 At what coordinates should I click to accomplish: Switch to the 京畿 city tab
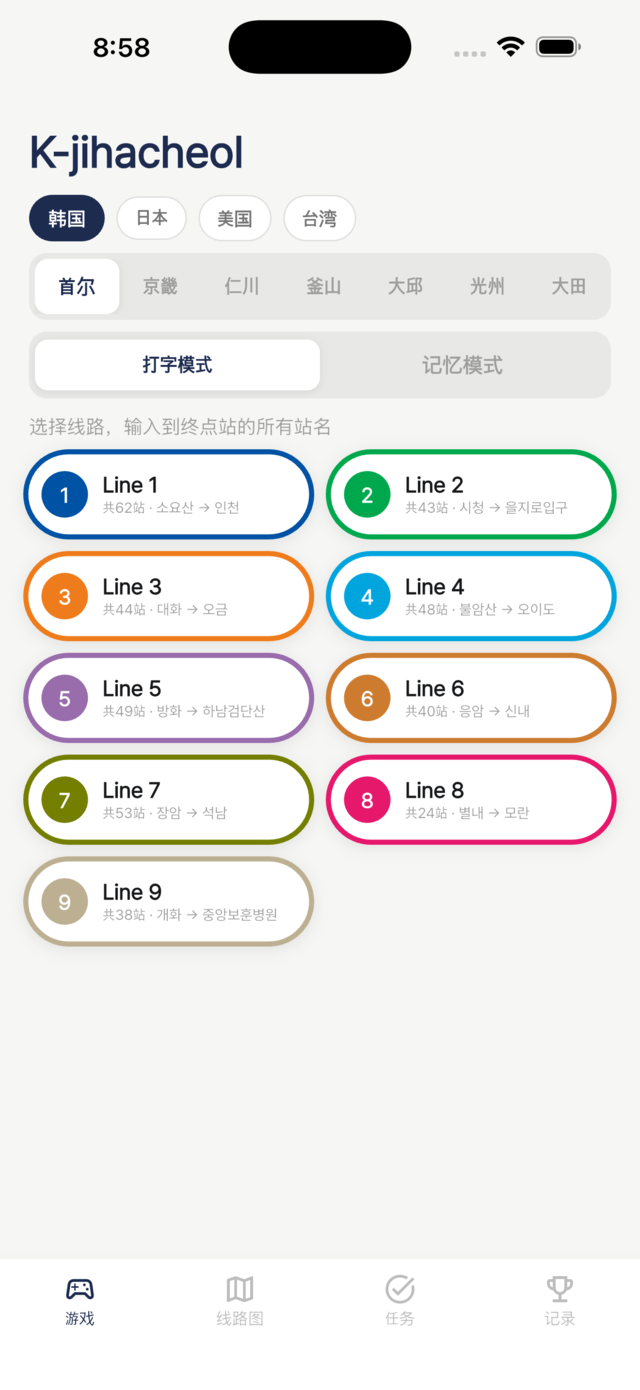tap(160, 287)
